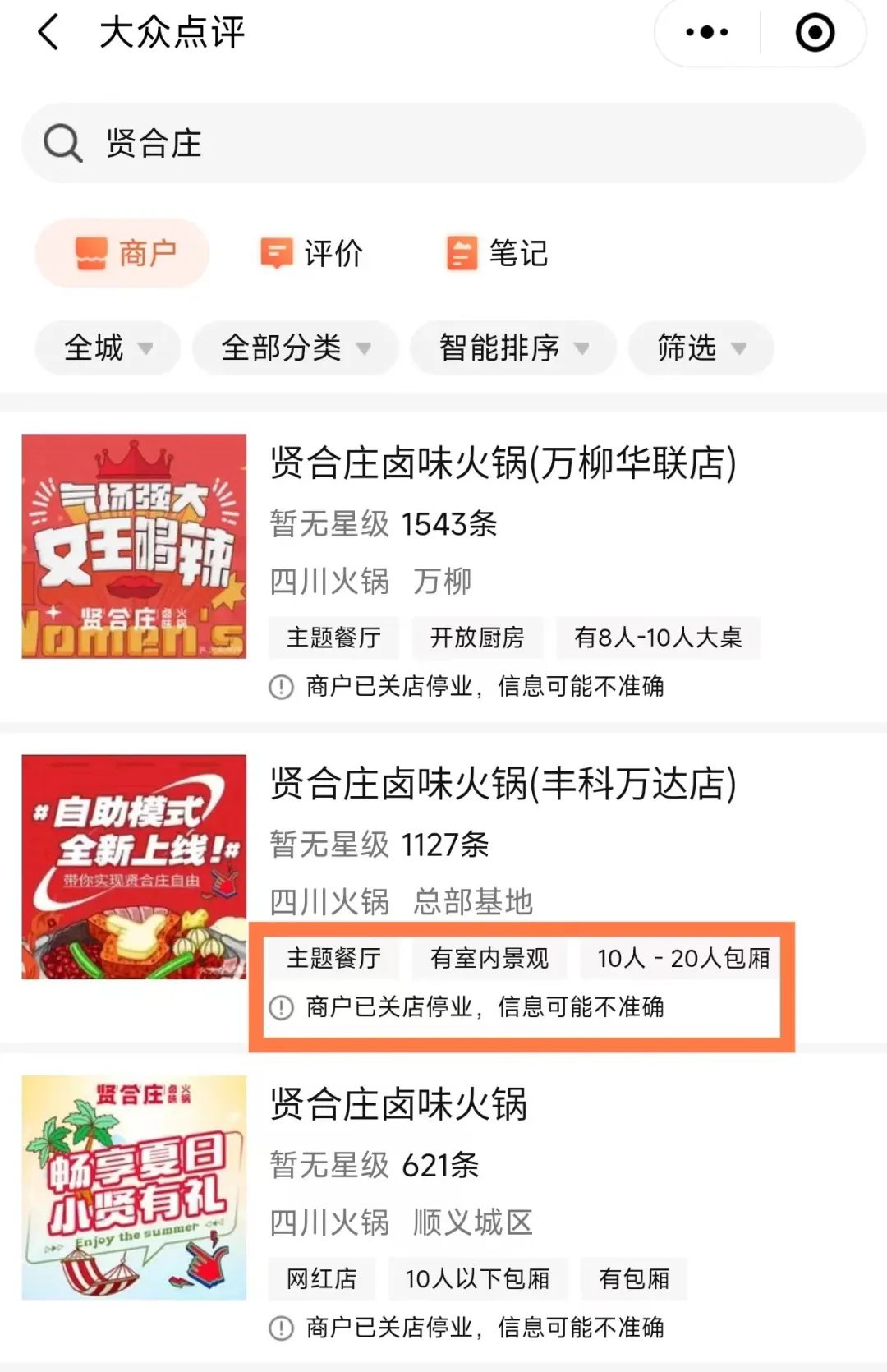This screenshot has height=1372, width=887.
Task: Expand the 全部分类 category dropdown
Action: tap(294, 348)
